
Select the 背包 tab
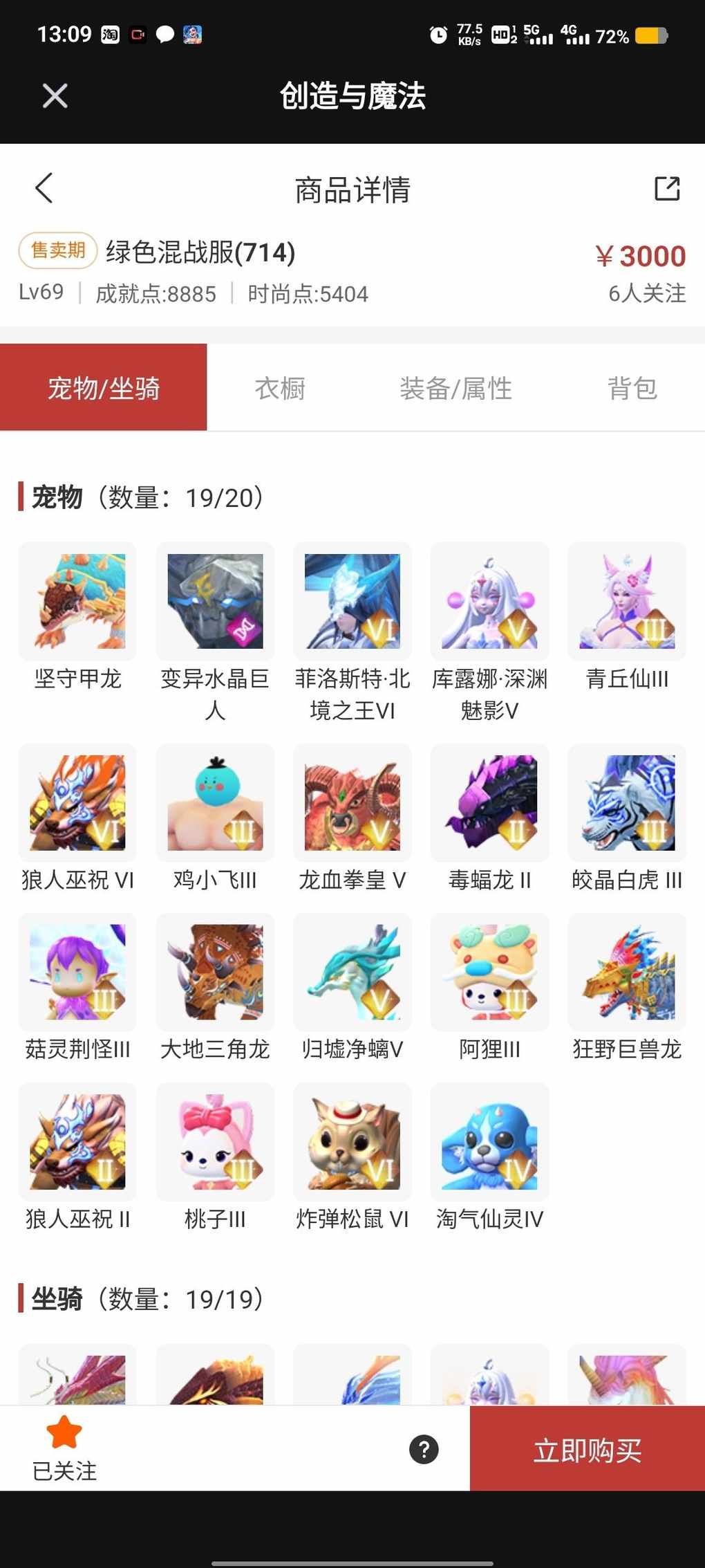coord(632,388)
